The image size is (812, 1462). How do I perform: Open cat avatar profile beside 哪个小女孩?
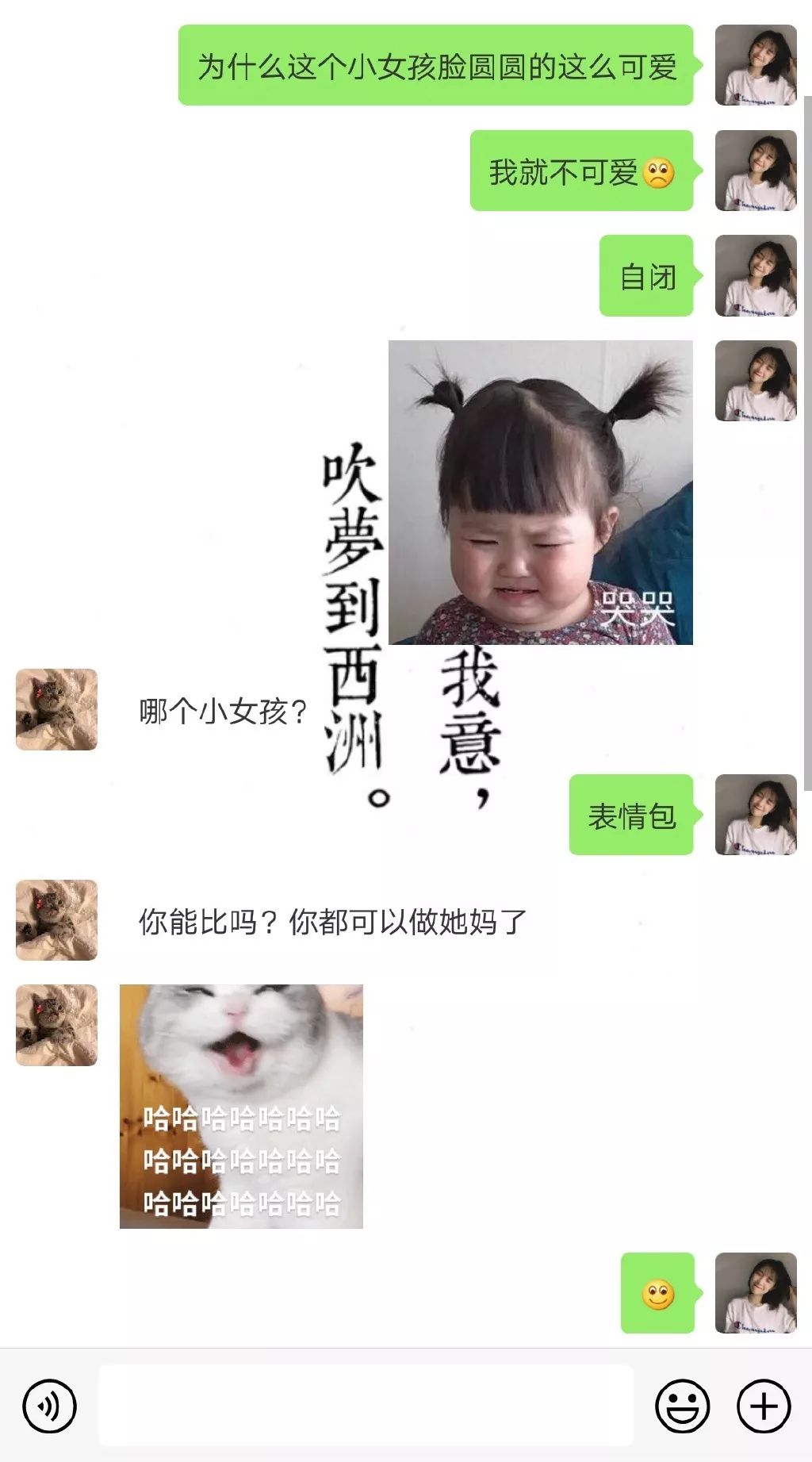[56, 709]
